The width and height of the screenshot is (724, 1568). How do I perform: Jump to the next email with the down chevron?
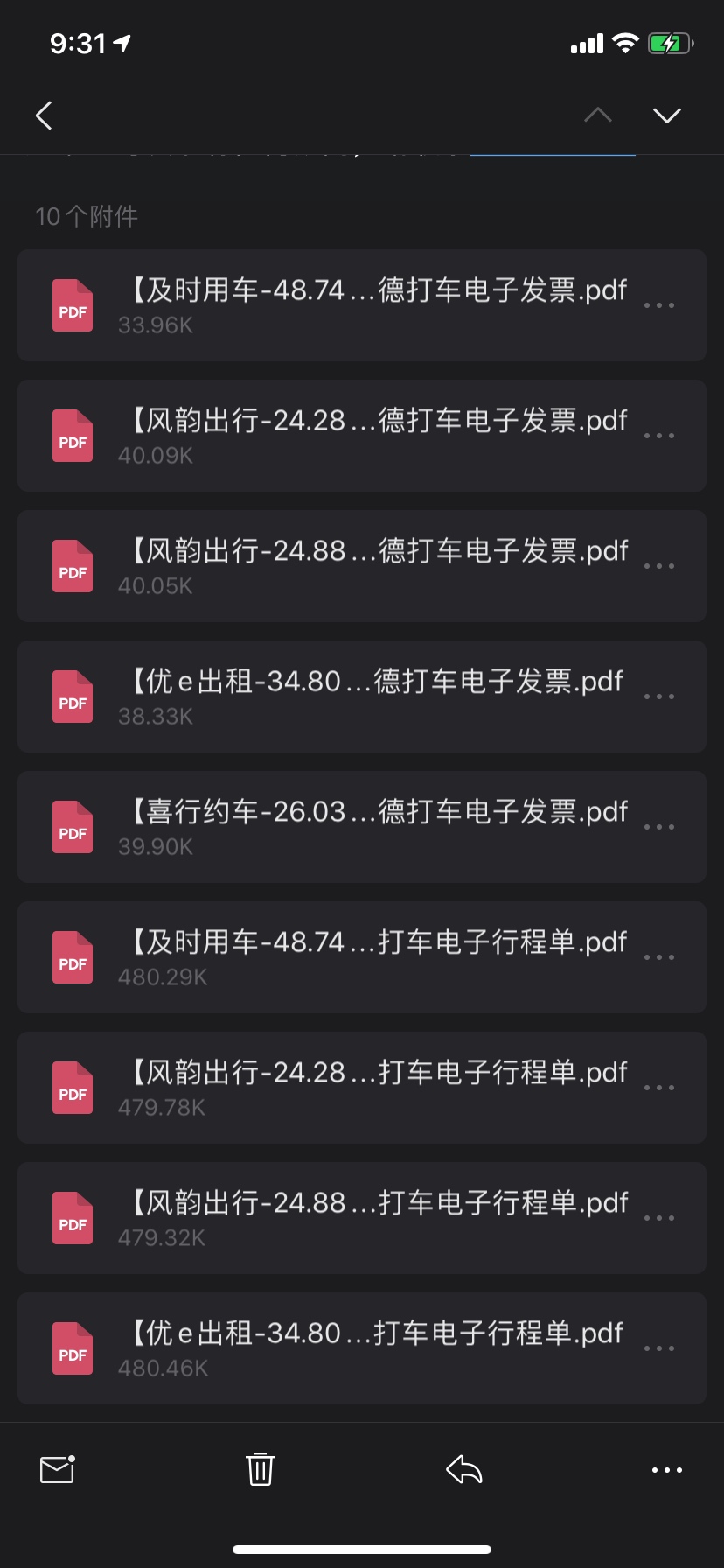pyautogui.click(x=667, y=115)
